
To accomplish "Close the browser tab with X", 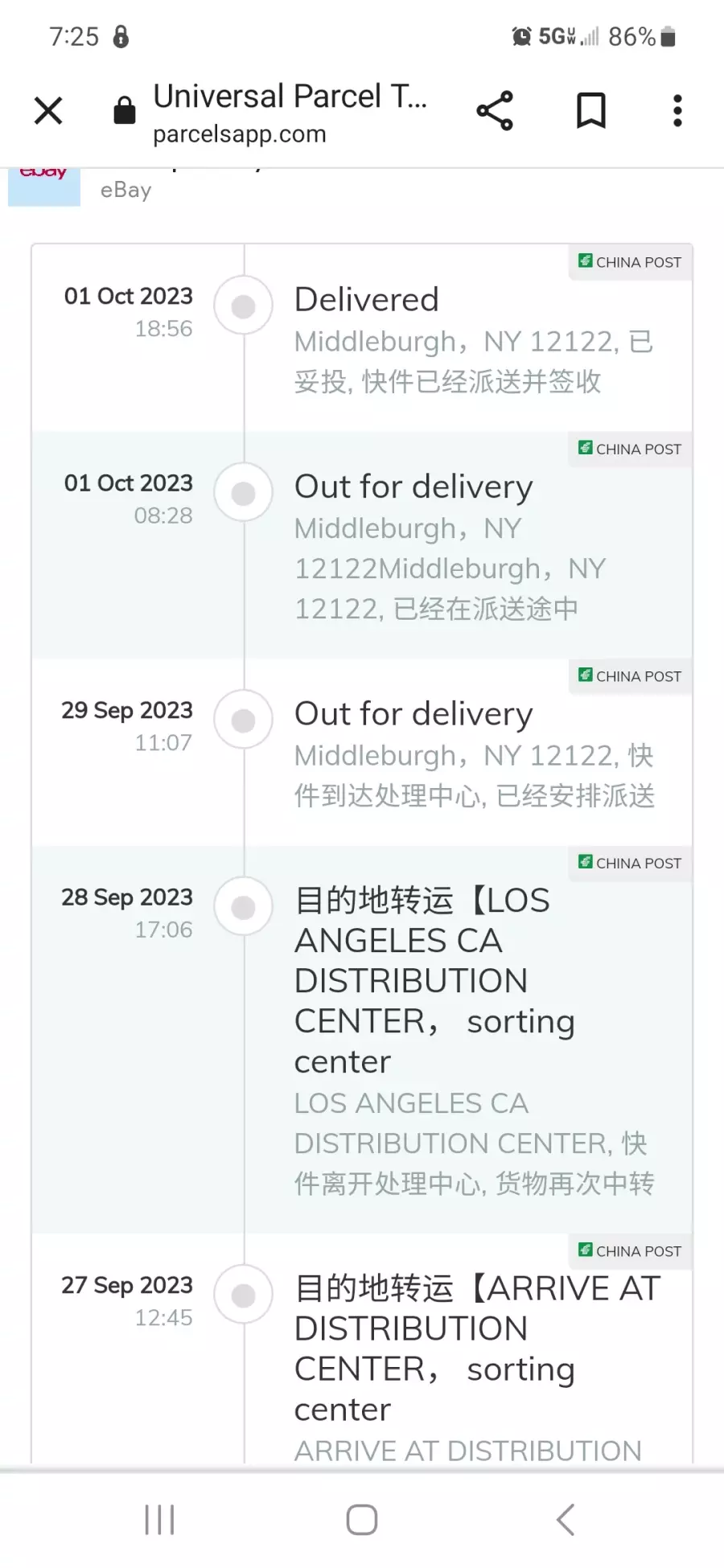I will click(48, 111).
